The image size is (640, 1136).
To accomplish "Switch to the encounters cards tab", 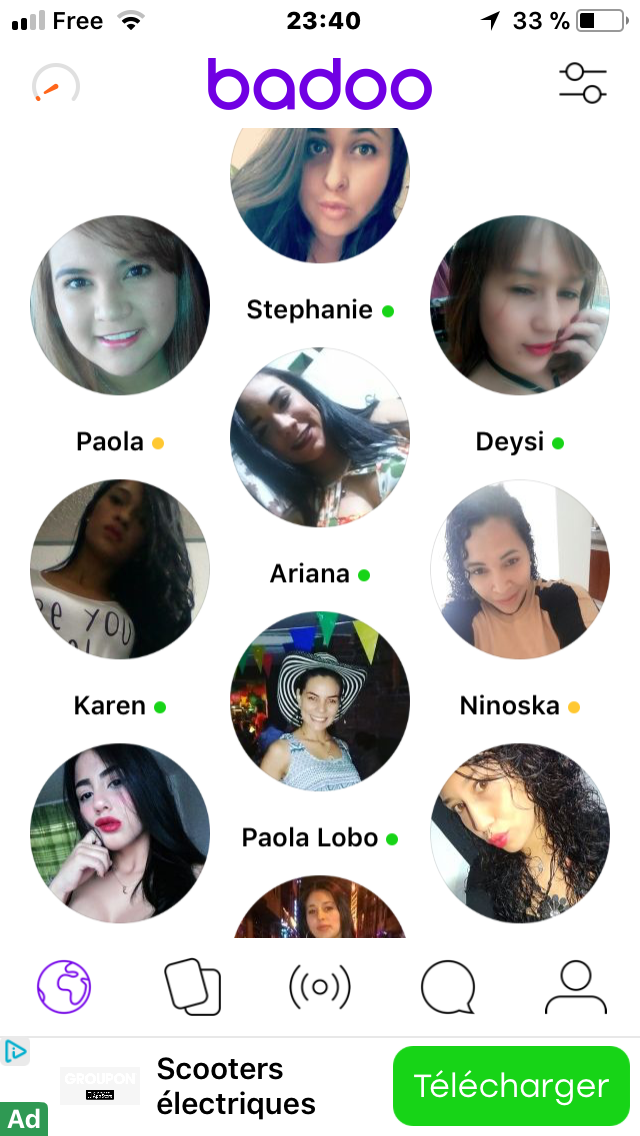I will pos(192,987).
